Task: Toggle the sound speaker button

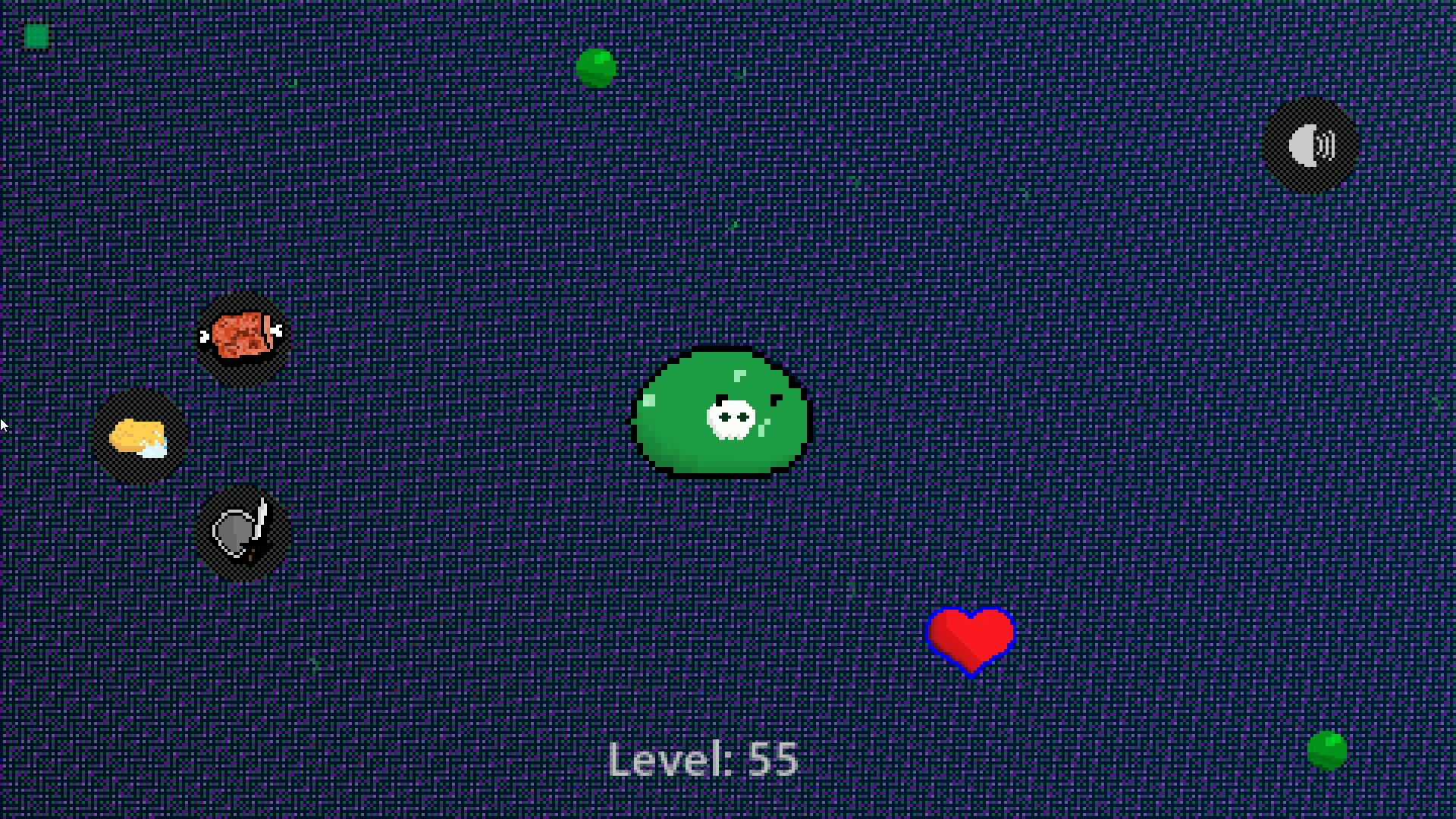Action: click(x=1311, y=146)
